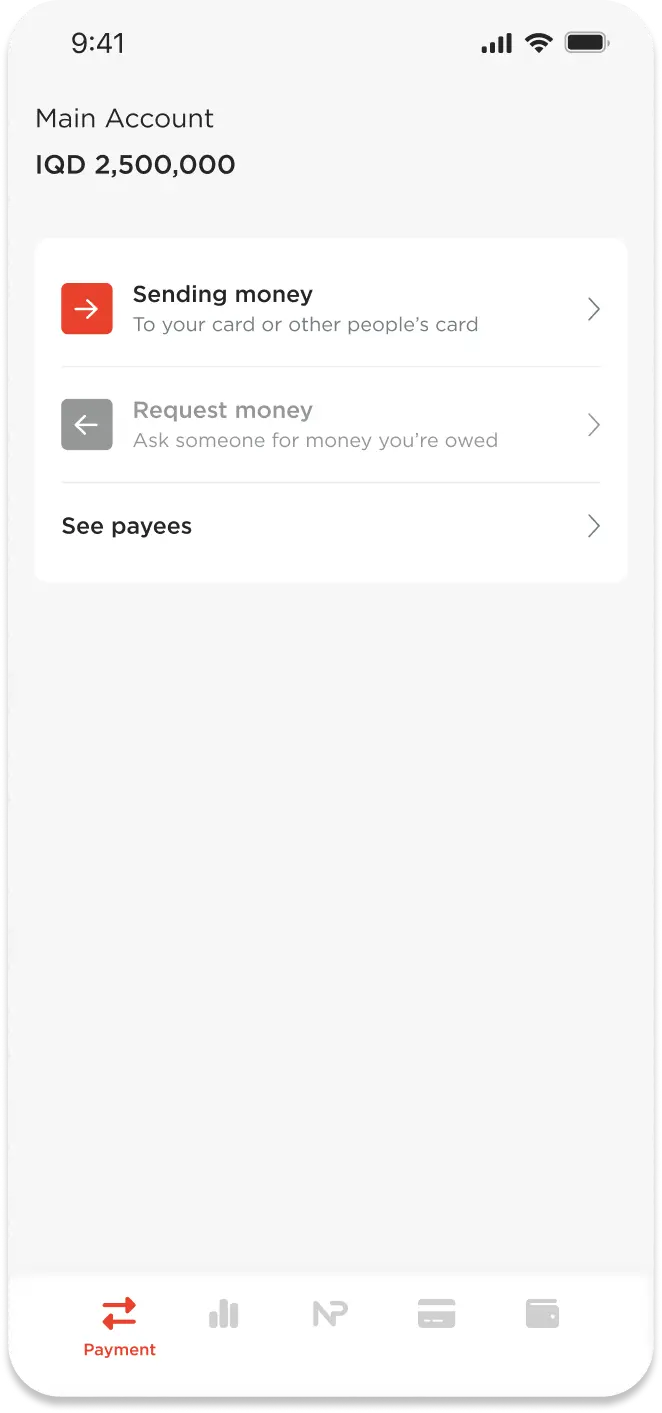Open See payees
This screenshot has width=662, height=1413.
[330, 526]
